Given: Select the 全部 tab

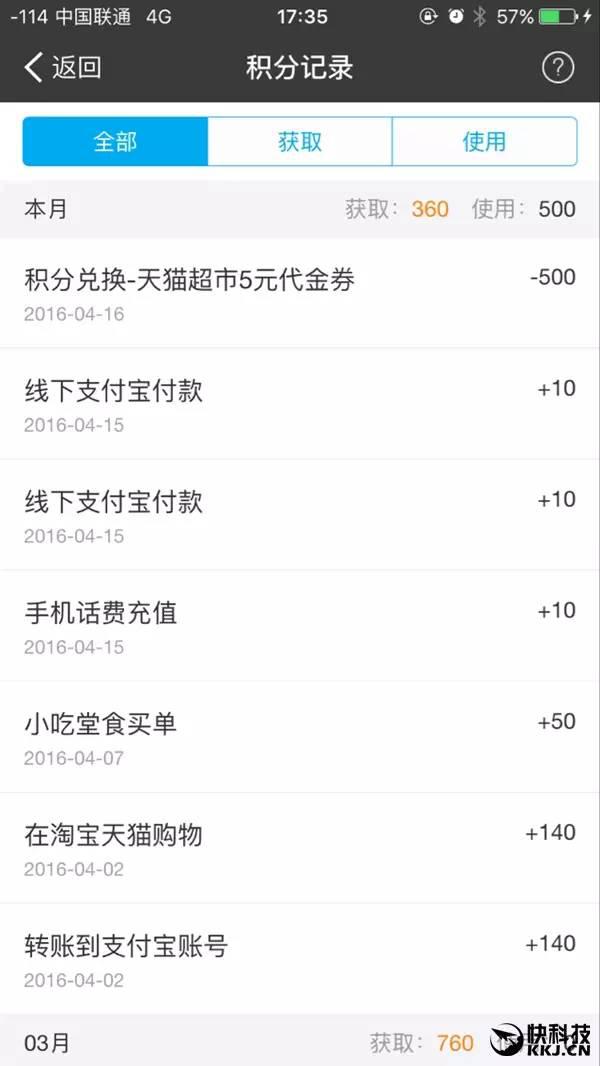Looking at the screenshot, I should point(115,141).
